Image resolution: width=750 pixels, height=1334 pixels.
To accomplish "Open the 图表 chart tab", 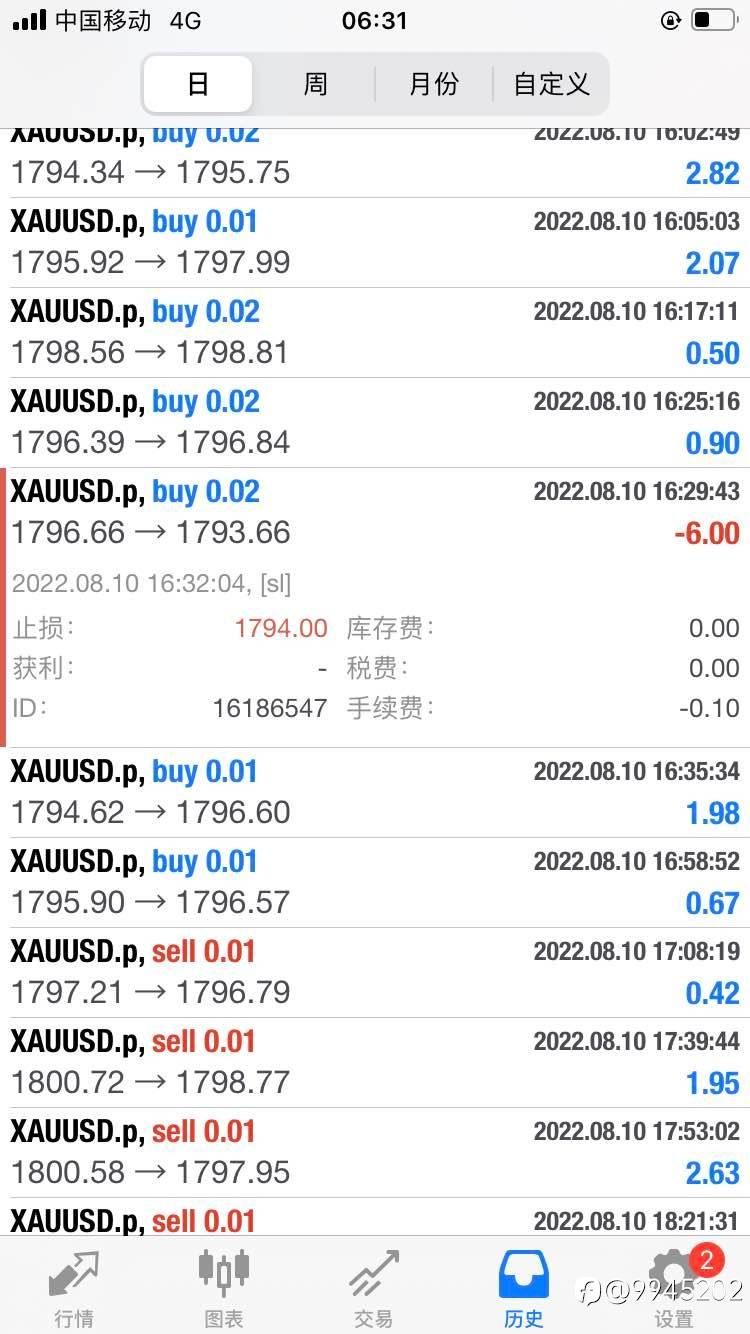I will point(224,1286).
